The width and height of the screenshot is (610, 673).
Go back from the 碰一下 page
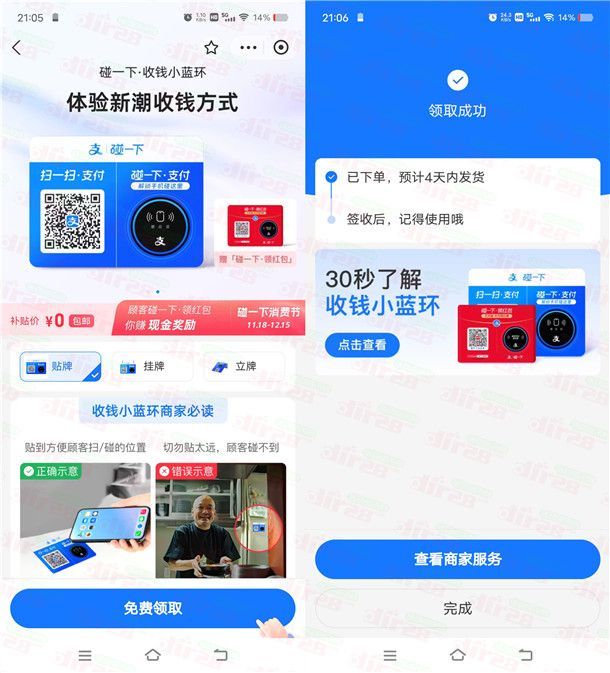(x=16, y=48)
